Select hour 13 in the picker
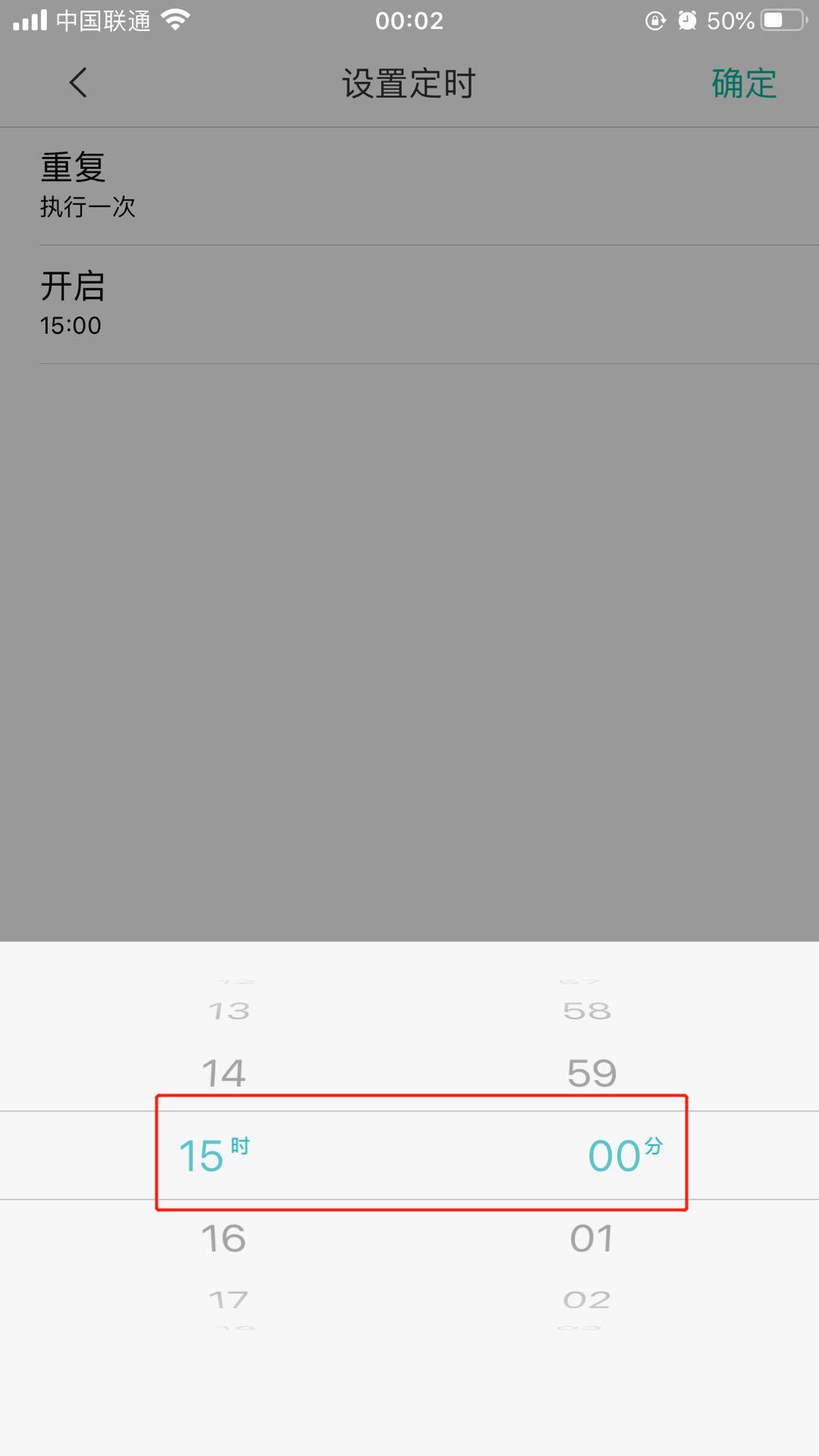This screenshot has height=1456, width=819. [x=228, y=1011]
